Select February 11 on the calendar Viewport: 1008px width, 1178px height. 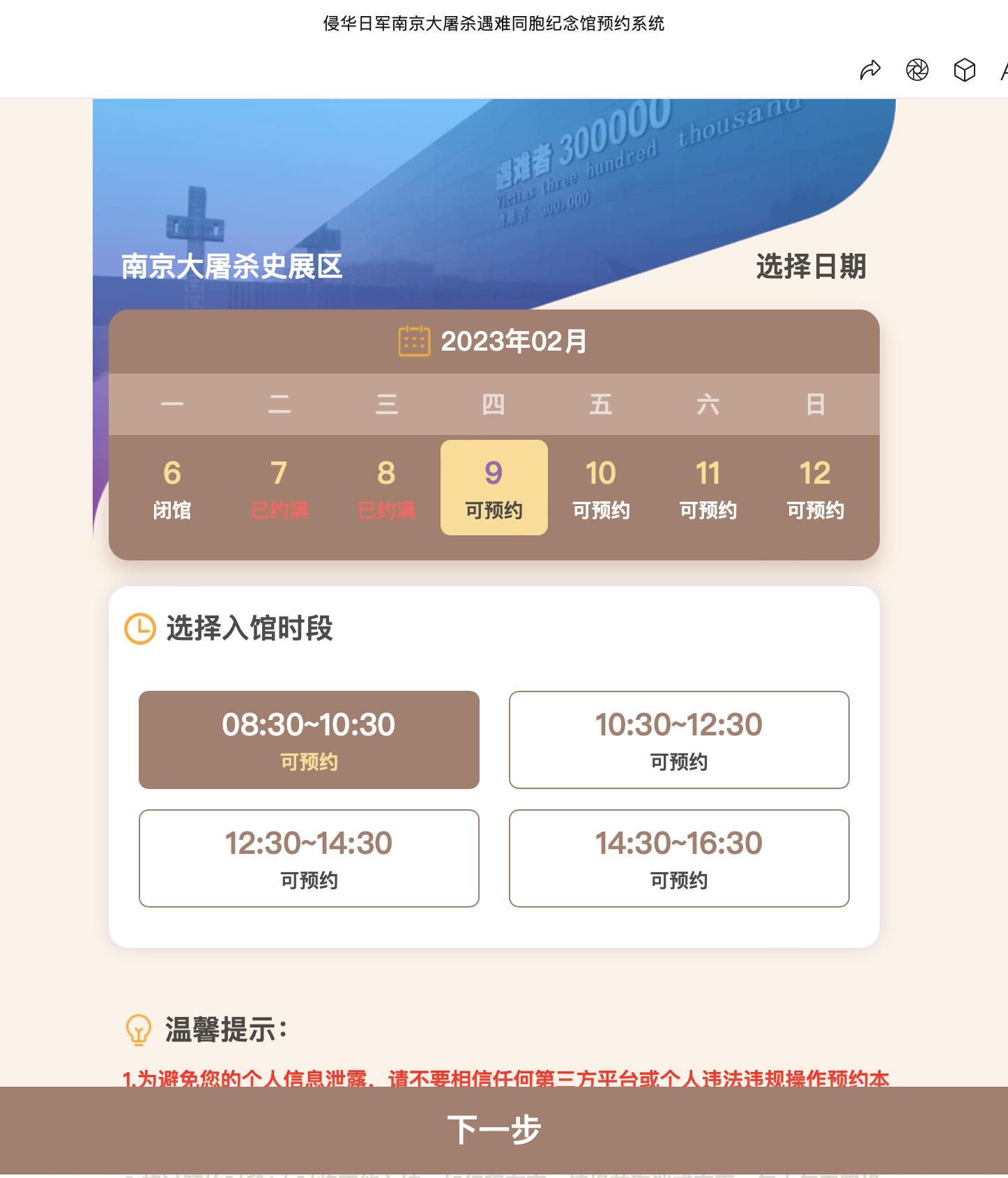(709, 487)
